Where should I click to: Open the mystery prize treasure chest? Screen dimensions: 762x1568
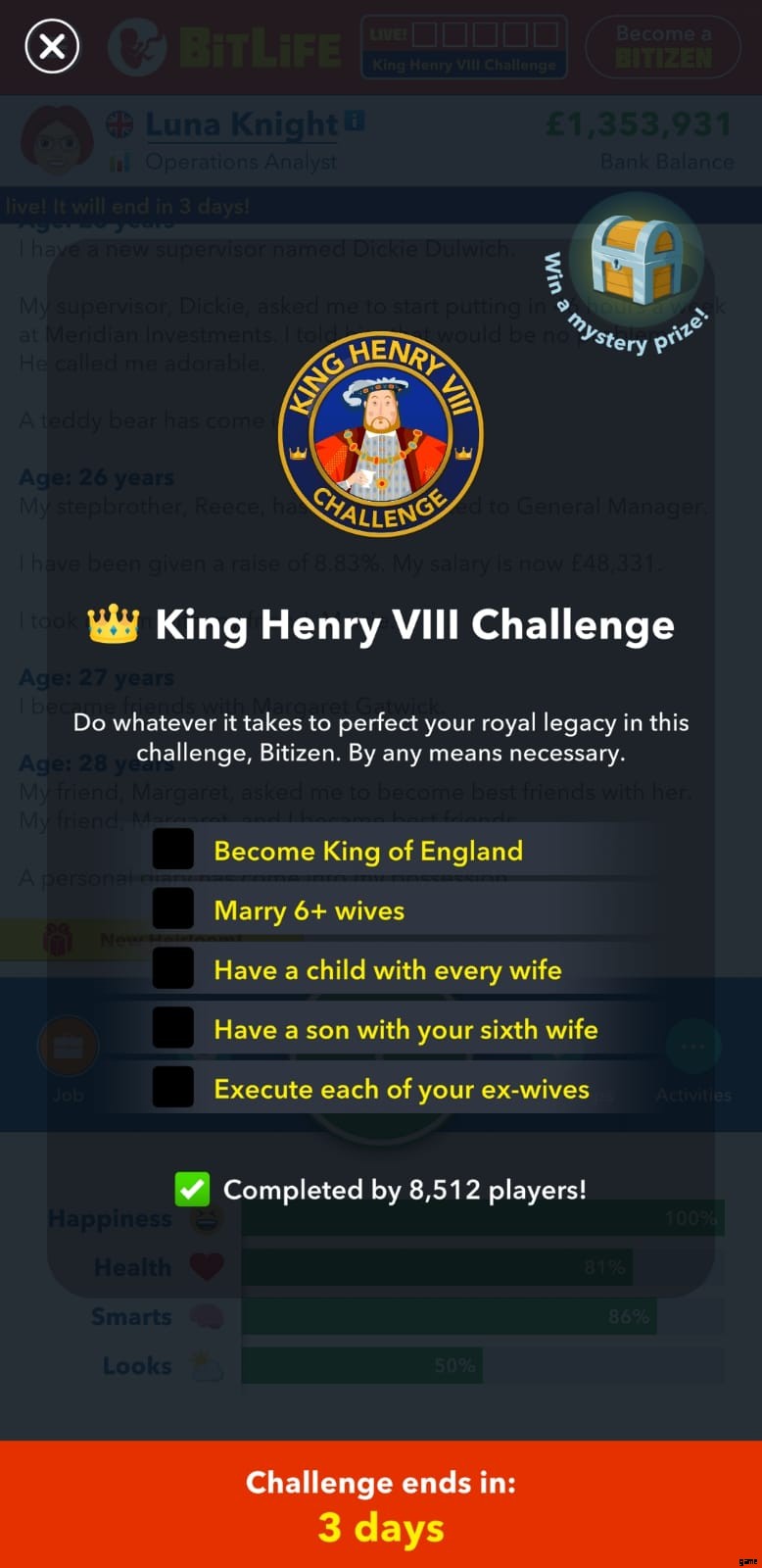point(636,259)
